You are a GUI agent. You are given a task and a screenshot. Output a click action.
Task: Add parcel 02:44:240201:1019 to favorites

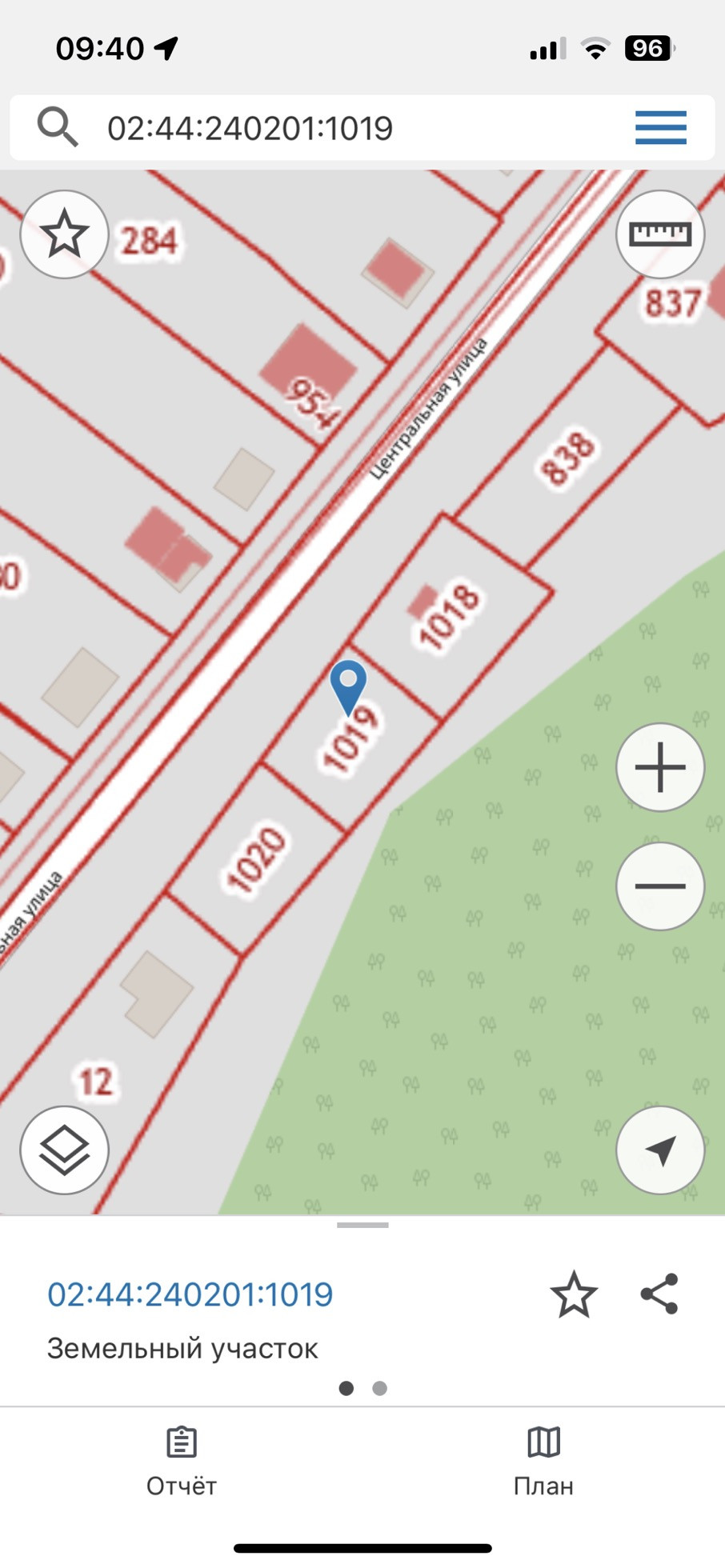coord(574,1294)
